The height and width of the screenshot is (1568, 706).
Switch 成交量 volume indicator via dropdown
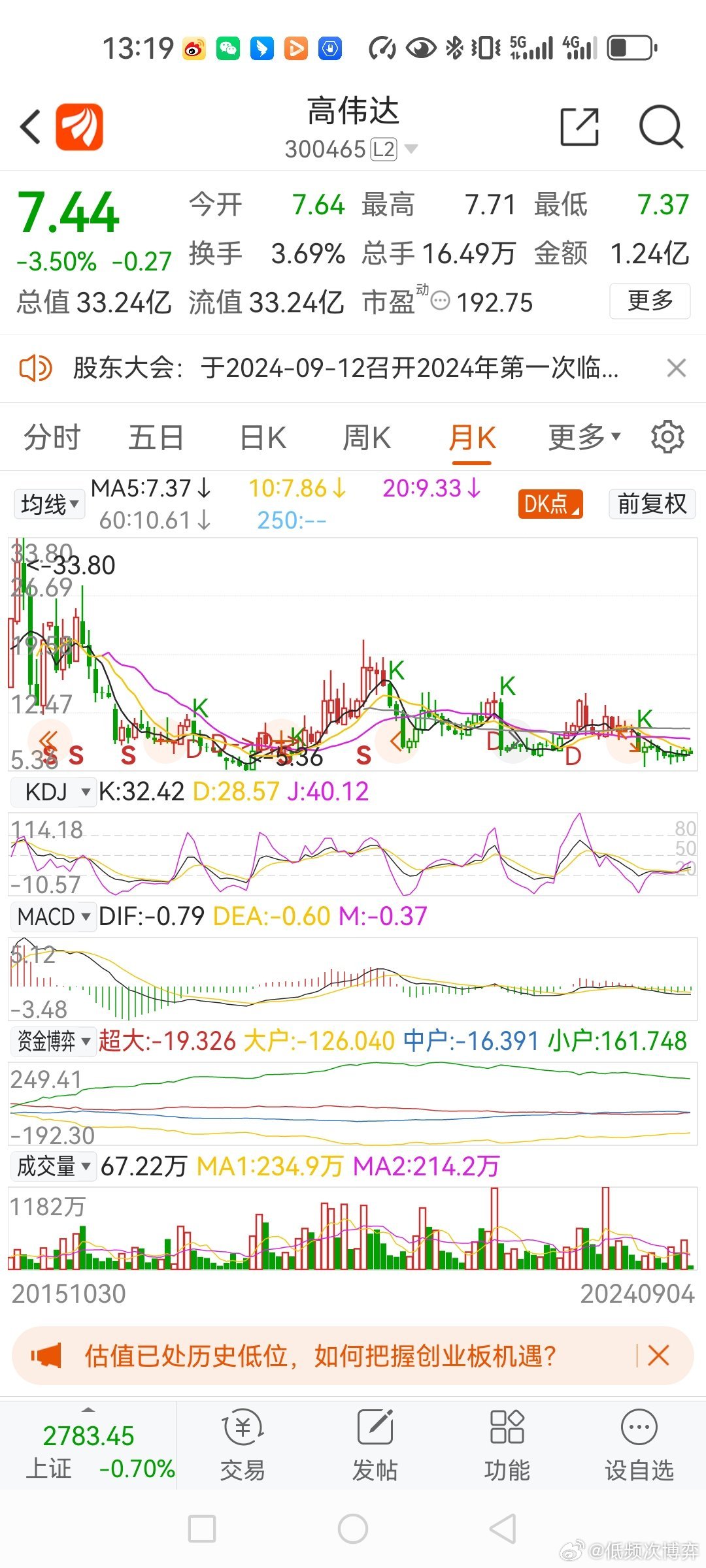pos(52,1165)
